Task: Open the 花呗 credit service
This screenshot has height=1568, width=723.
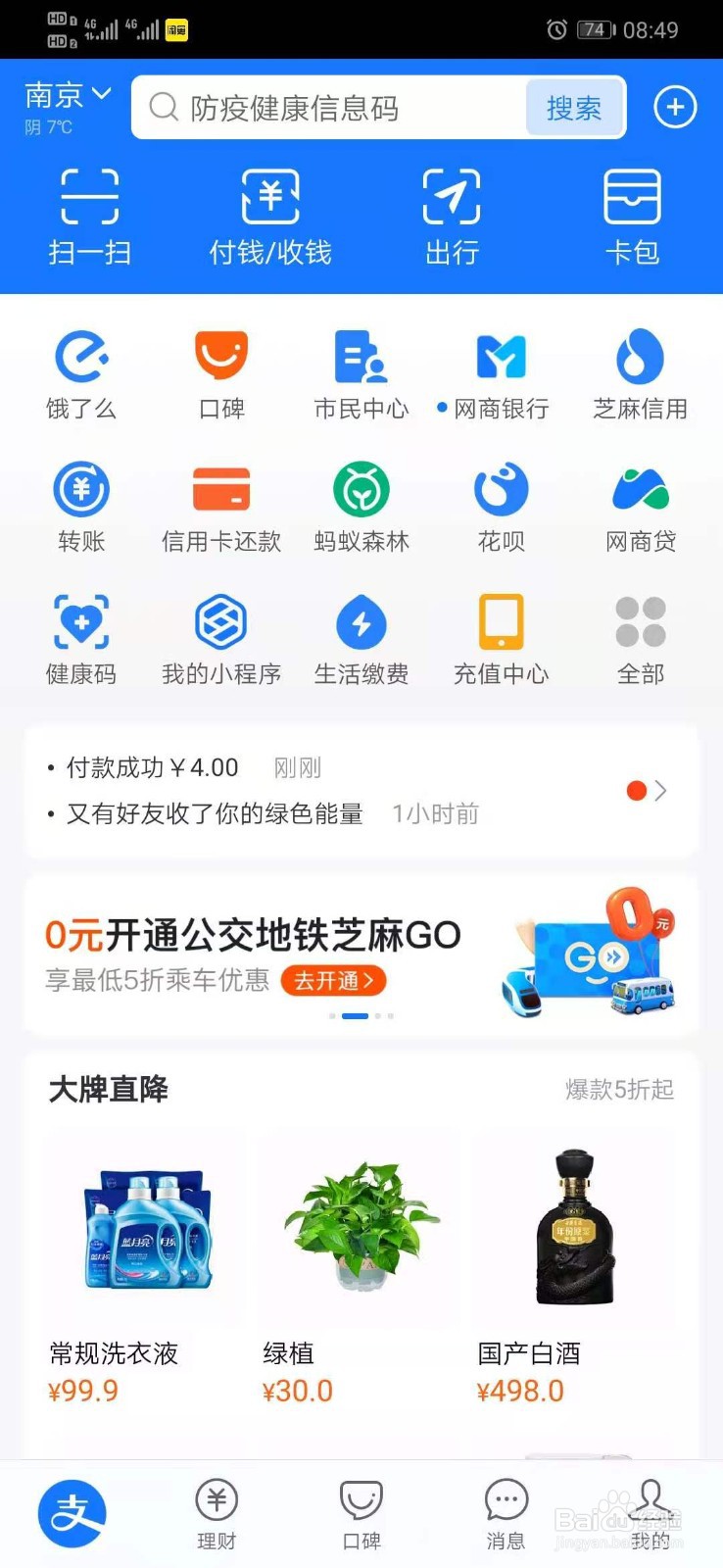Action: pyautogui.click(x=501, y=508)
